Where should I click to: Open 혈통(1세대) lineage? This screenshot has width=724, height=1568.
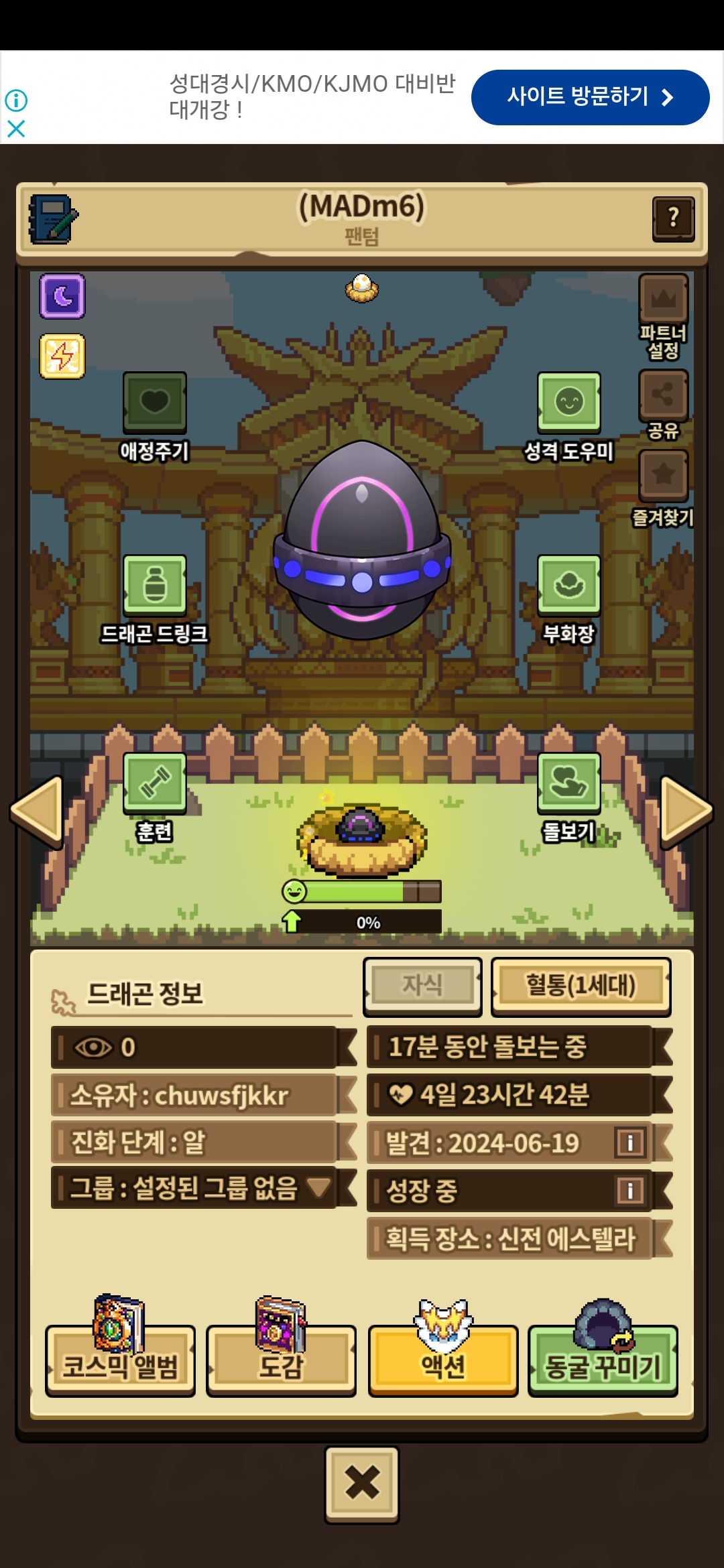(581, 986)
